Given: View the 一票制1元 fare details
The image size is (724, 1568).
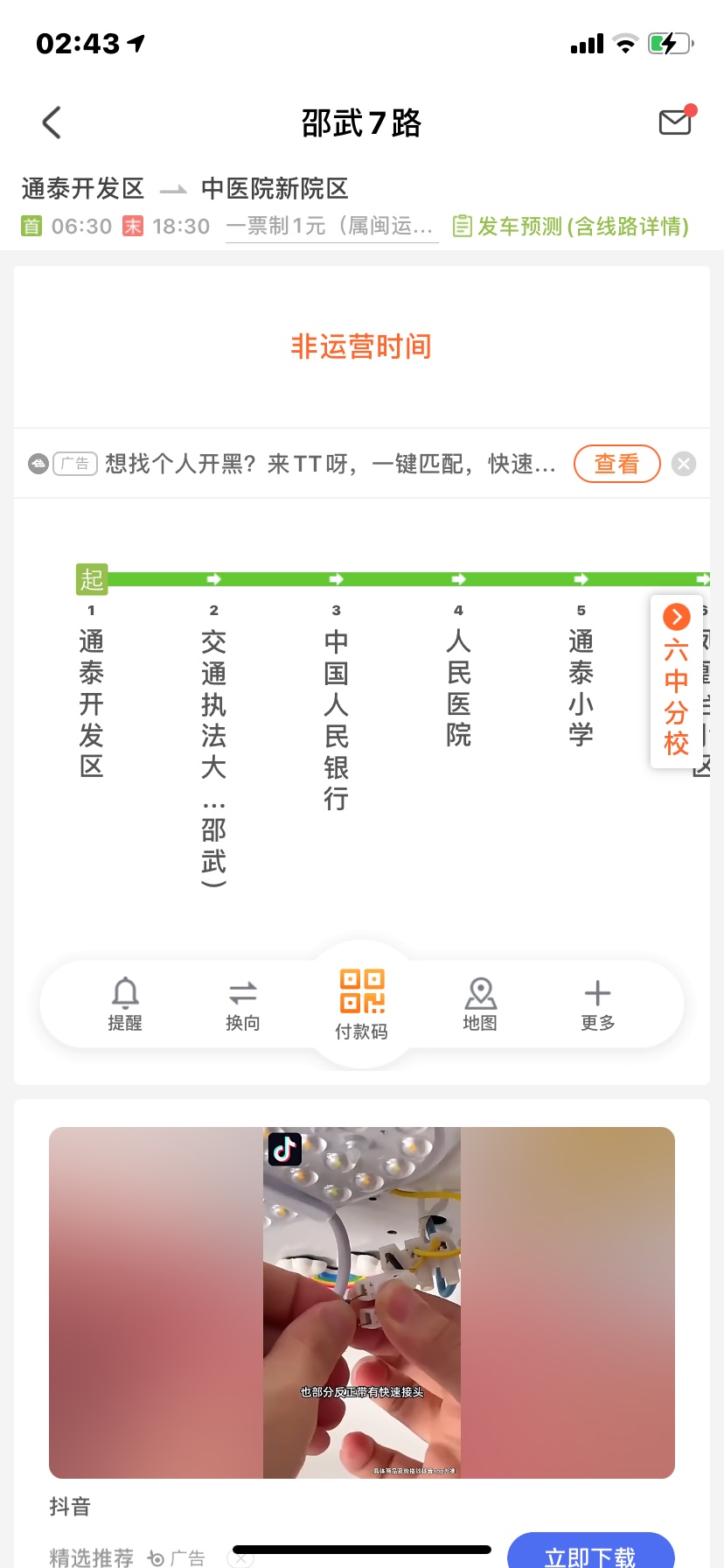Looking at the screenshot, I should pyautogui.click(x=331, y=227).
